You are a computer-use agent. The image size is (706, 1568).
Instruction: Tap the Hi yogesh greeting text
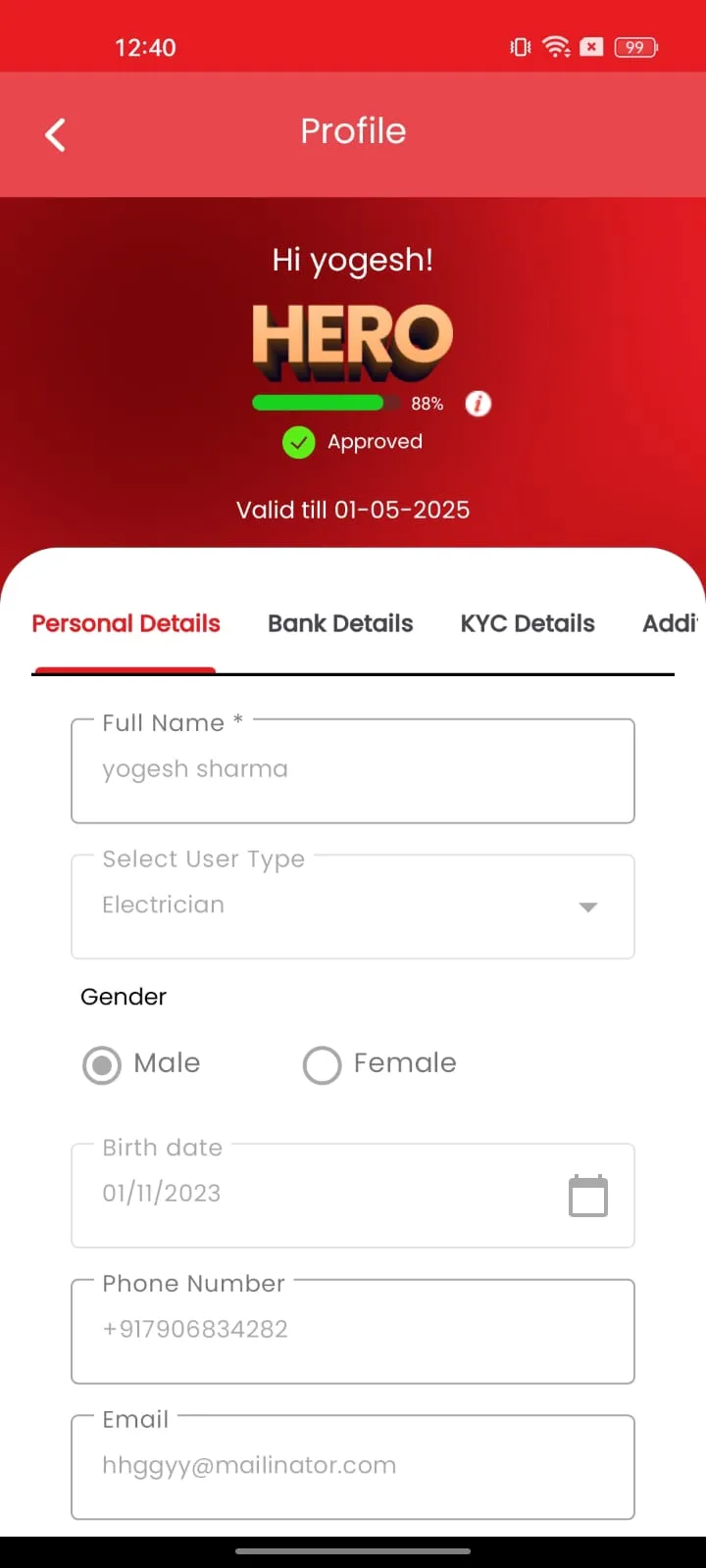[x=353, y=260]
